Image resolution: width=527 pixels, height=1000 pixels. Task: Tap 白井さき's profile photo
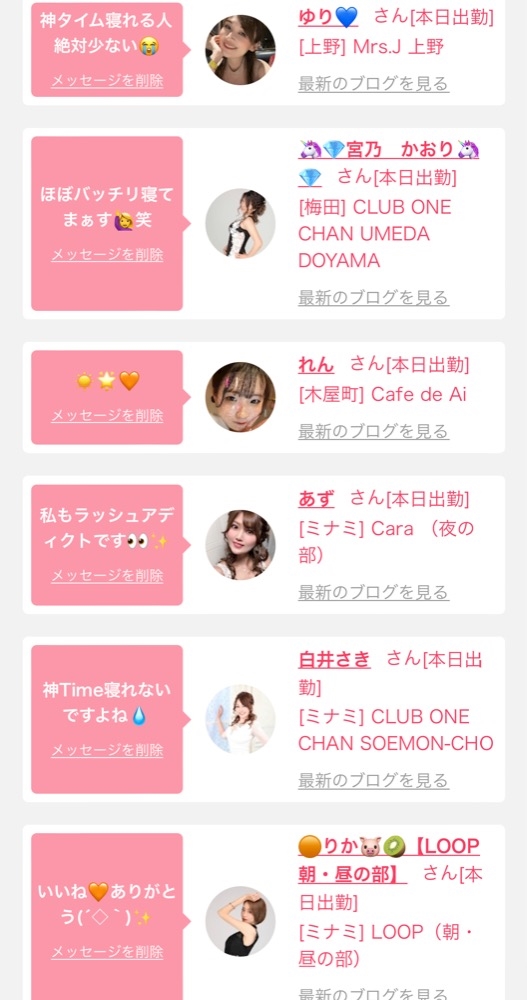click(x=241, y=719)
